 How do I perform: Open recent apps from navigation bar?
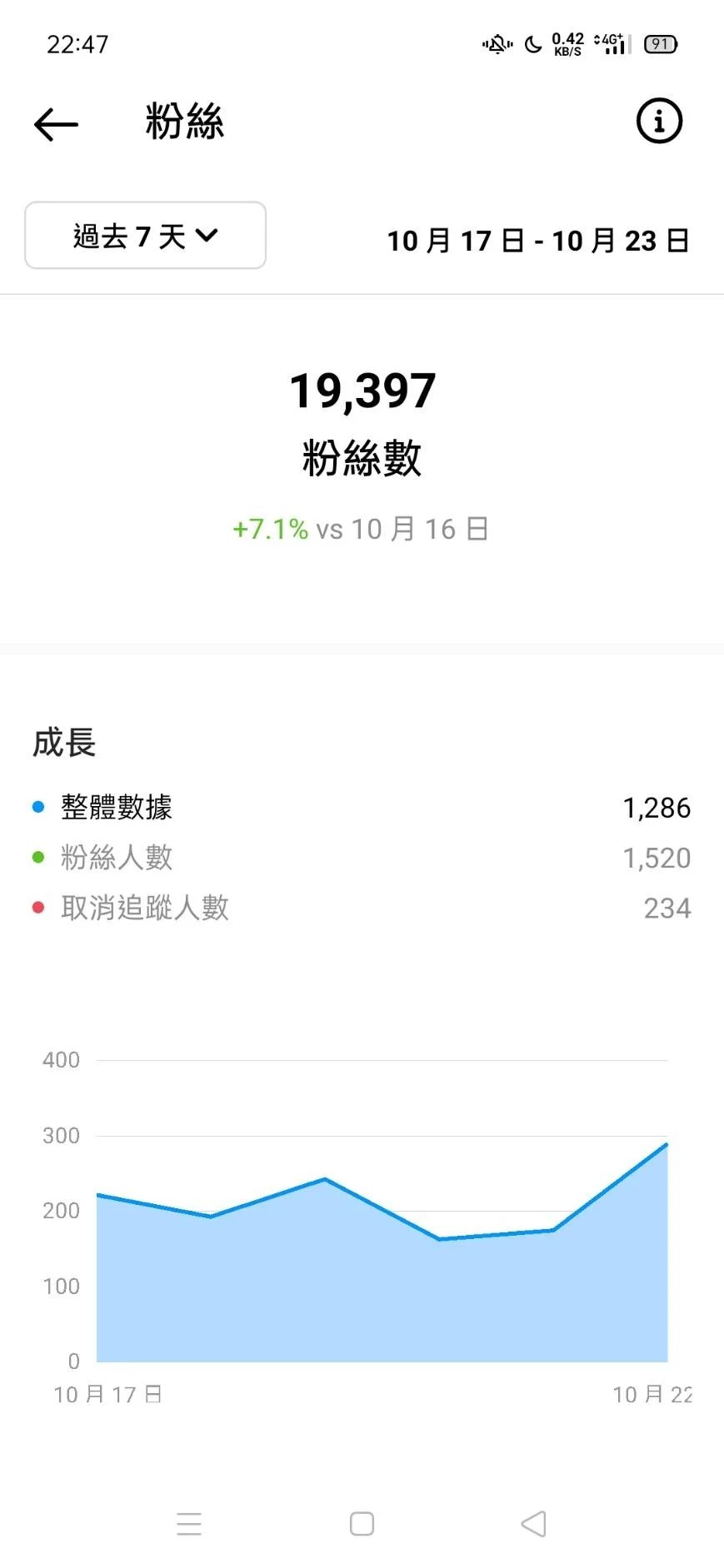point(189,1523)
